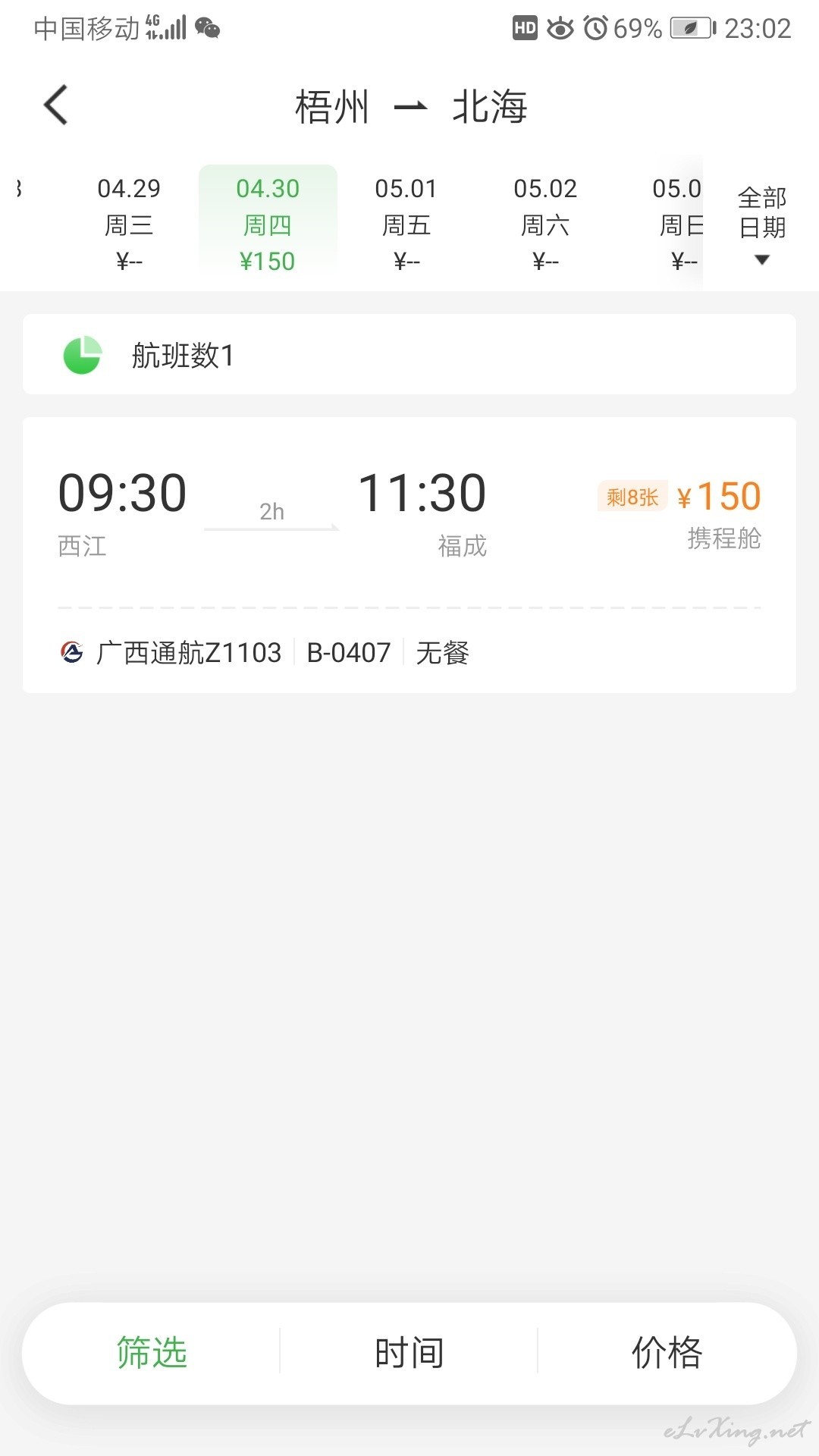
Task: Sort flights by 时间
Action: tap(409, 1353)
